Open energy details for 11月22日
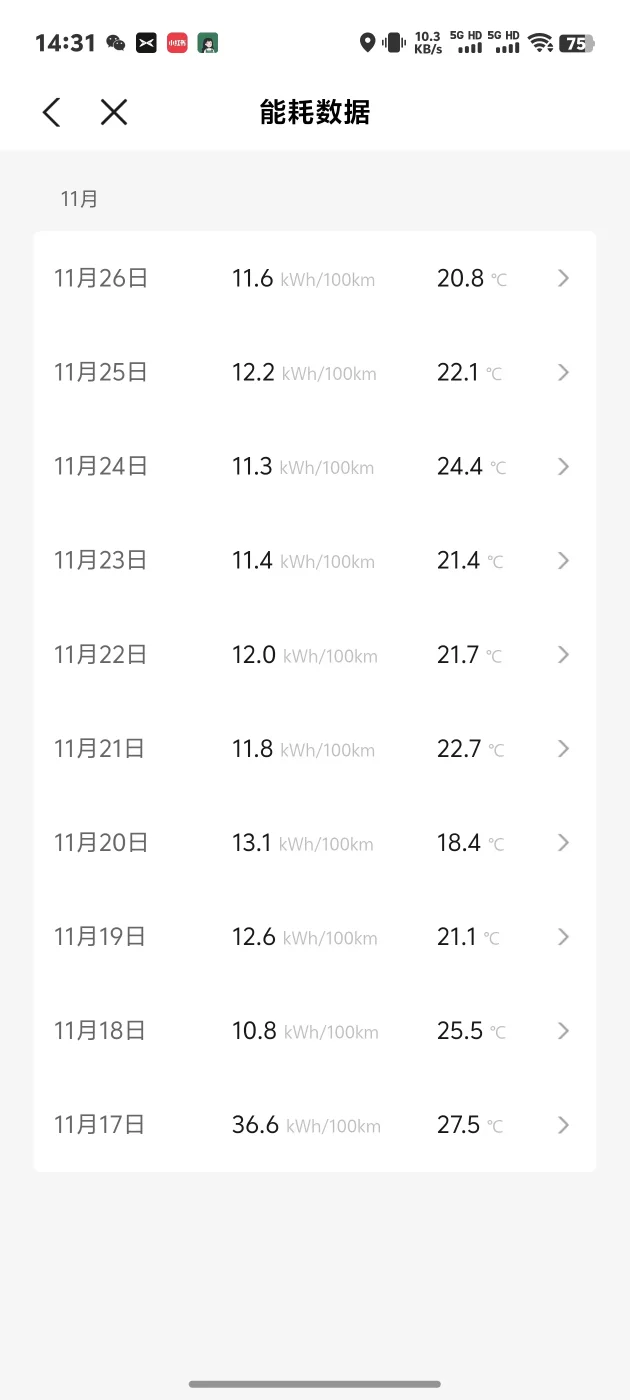Screen dimensions: 630x1400 click(x=315, y=654)
